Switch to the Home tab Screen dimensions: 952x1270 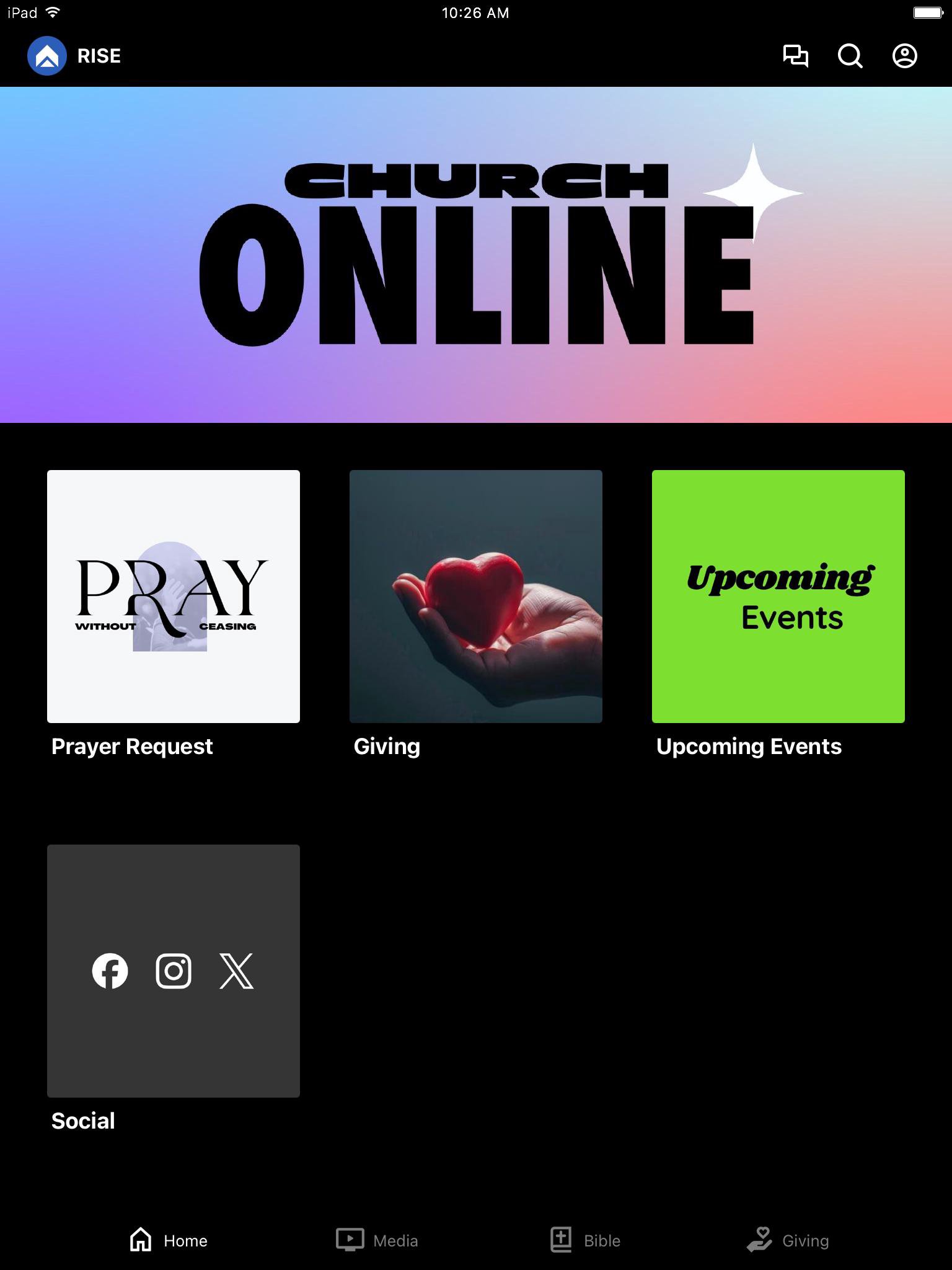pyautogui.click(x=169, y=1240)
